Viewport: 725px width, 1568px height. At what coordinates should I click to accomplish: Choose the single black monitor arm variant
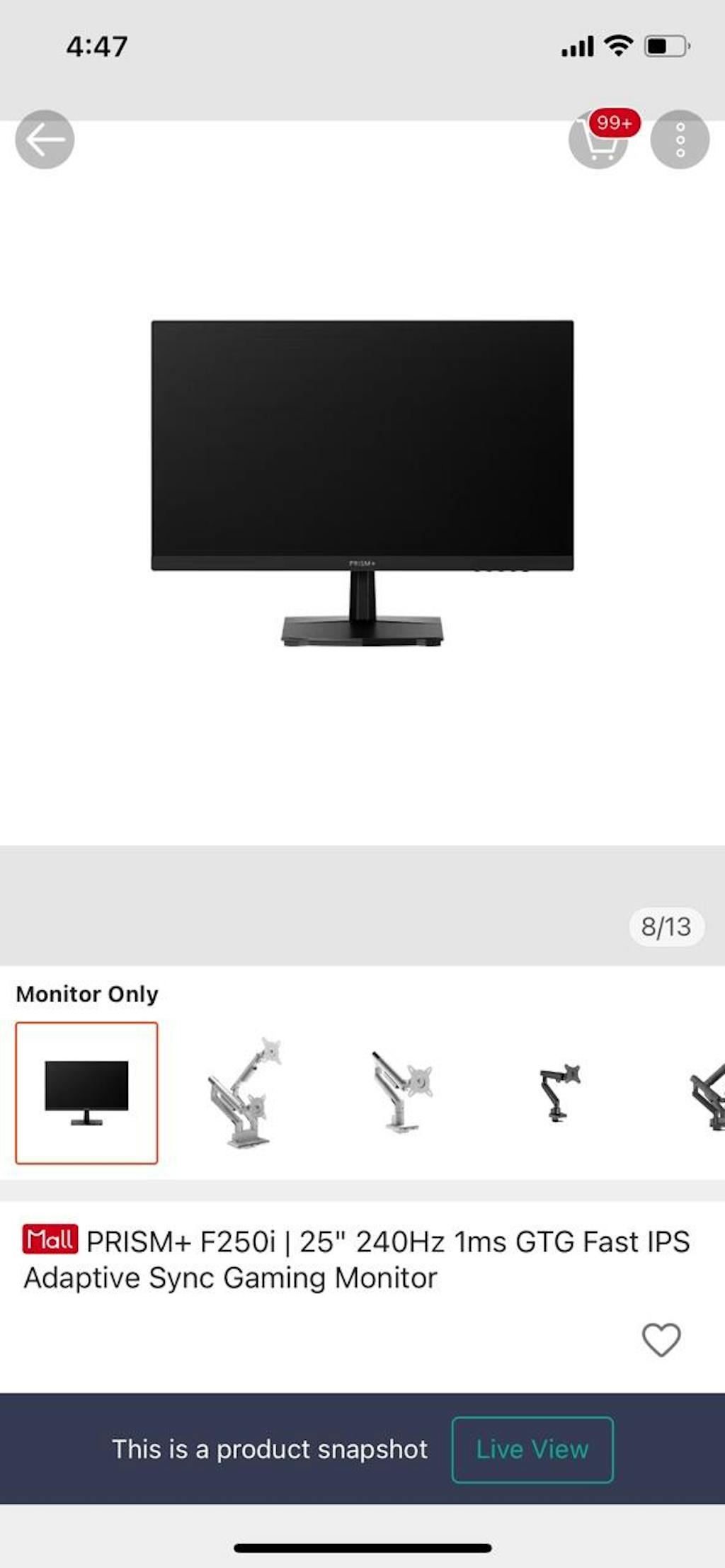point(559,1093)
